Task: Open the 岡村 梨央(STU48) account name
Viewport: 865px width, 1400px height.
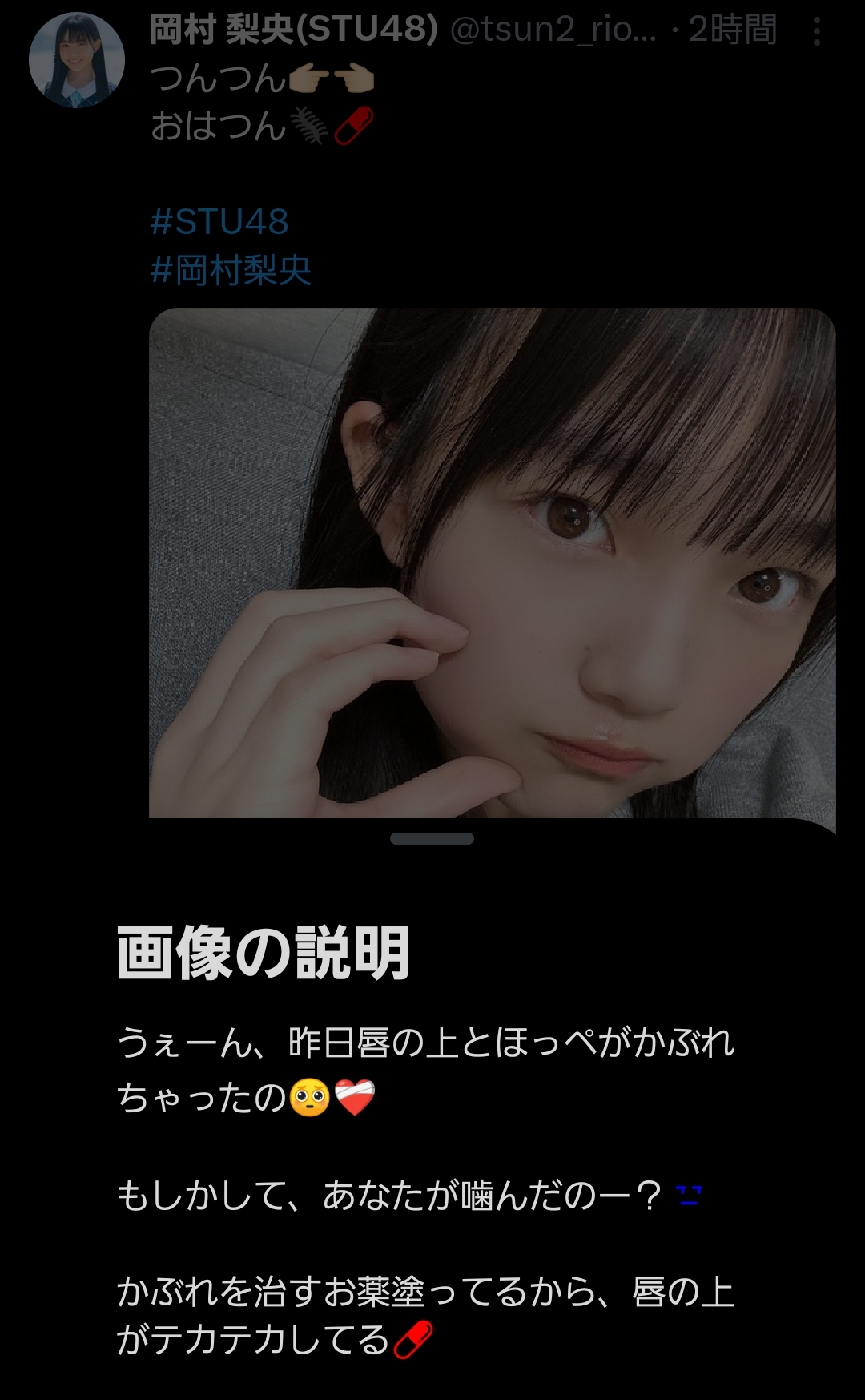Action: [294, 30]
